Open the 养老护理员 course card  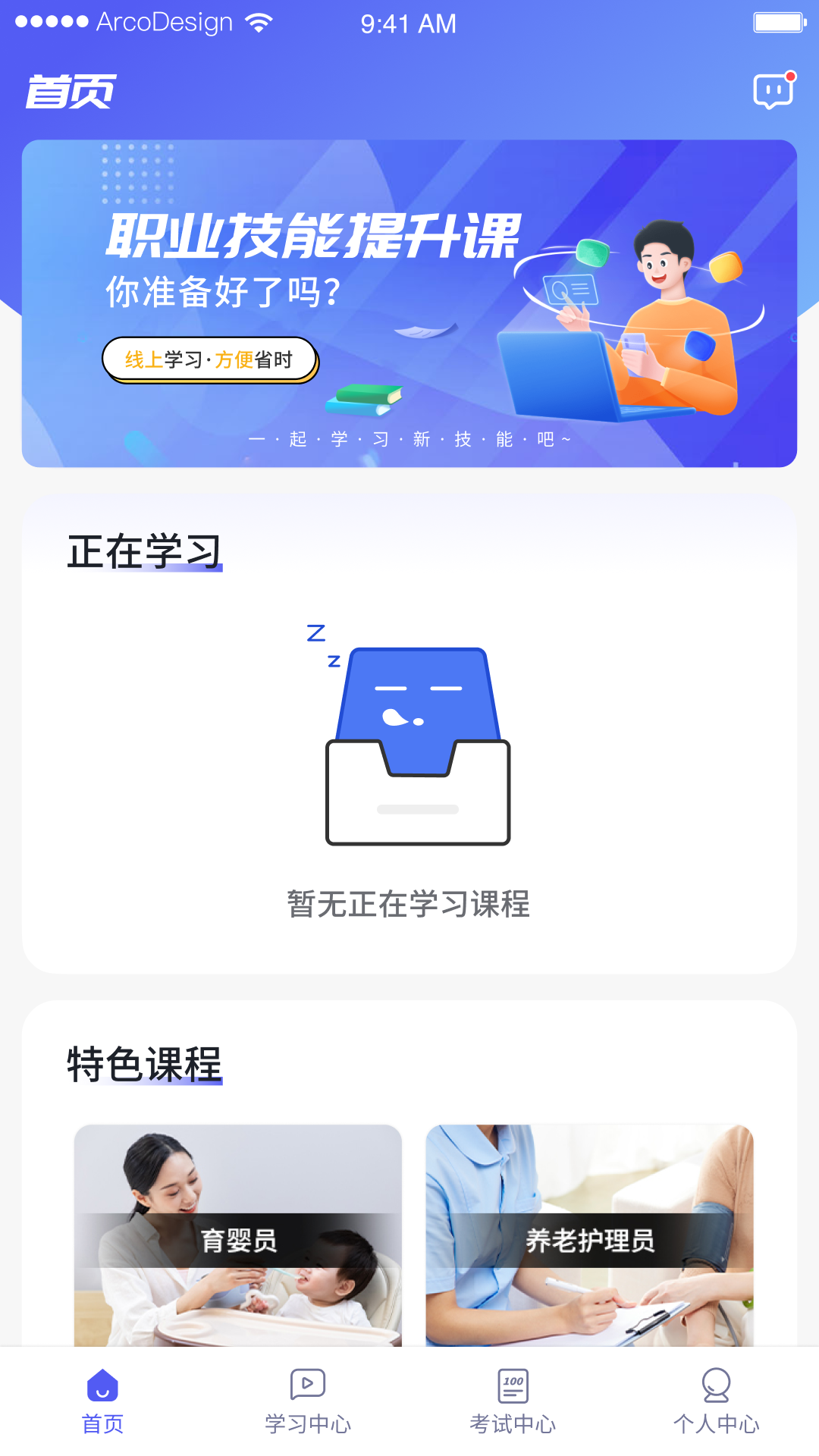tap(589, 1236)
